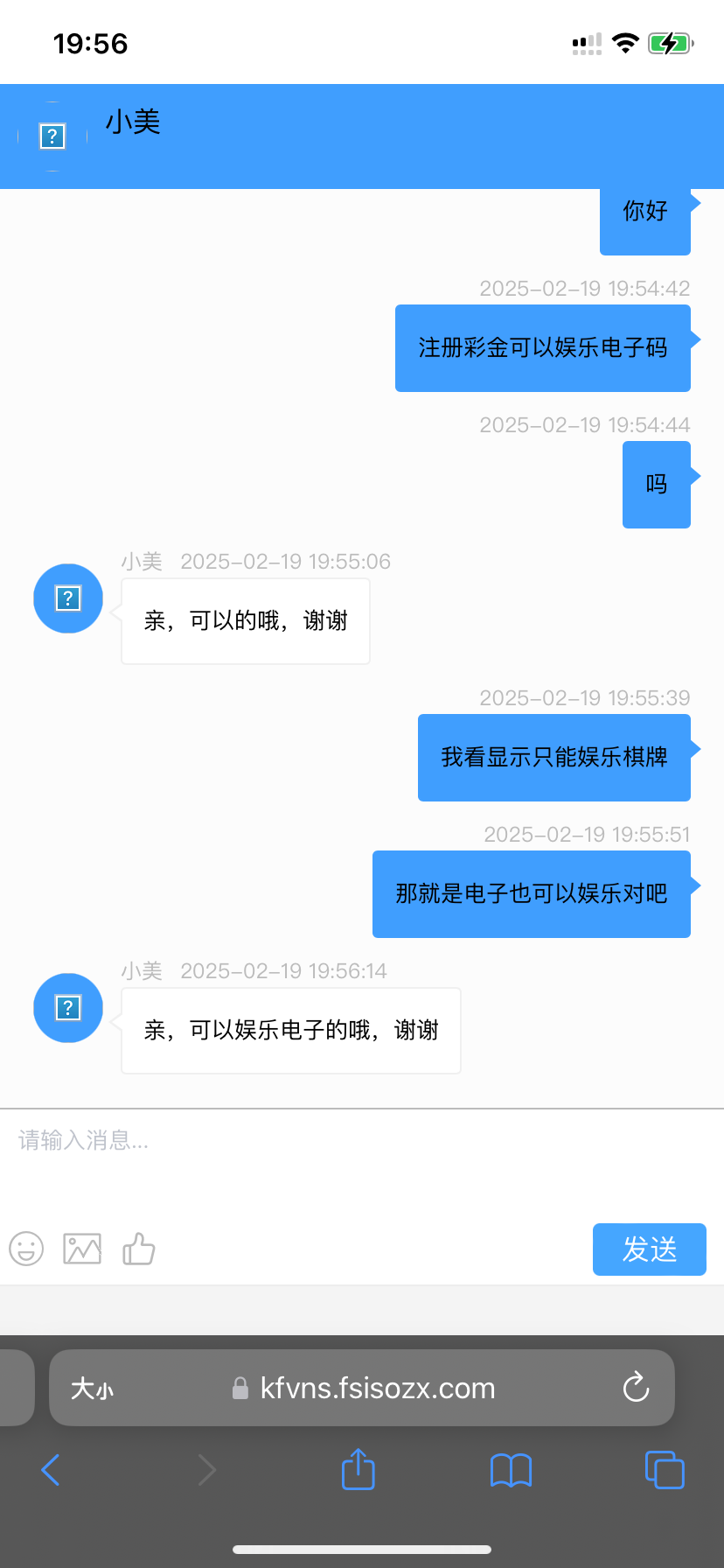Open the emoji picker

[26, 1249]
